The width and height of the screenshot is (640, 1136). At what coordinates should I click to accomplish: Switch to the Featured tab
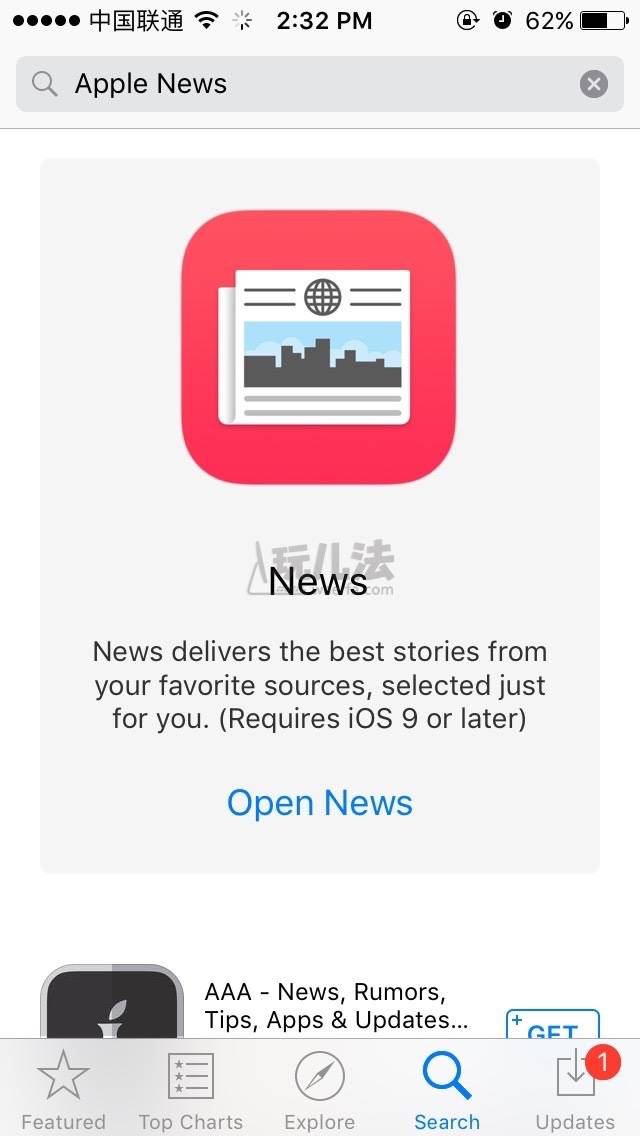click(x=63, y=1090)
